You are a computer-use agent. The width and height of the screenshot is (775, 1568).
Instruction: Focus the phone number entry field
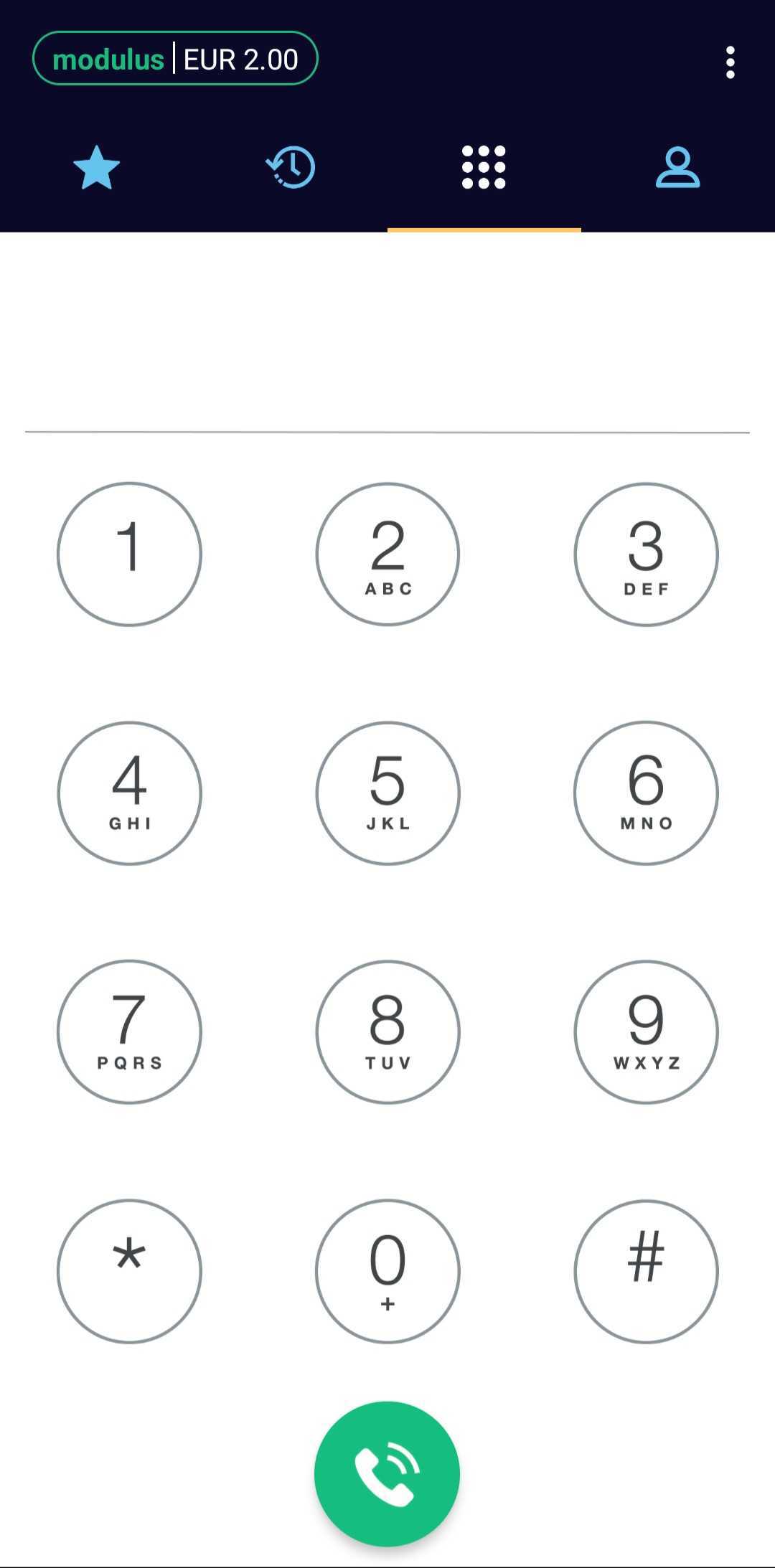click(387, 359)
